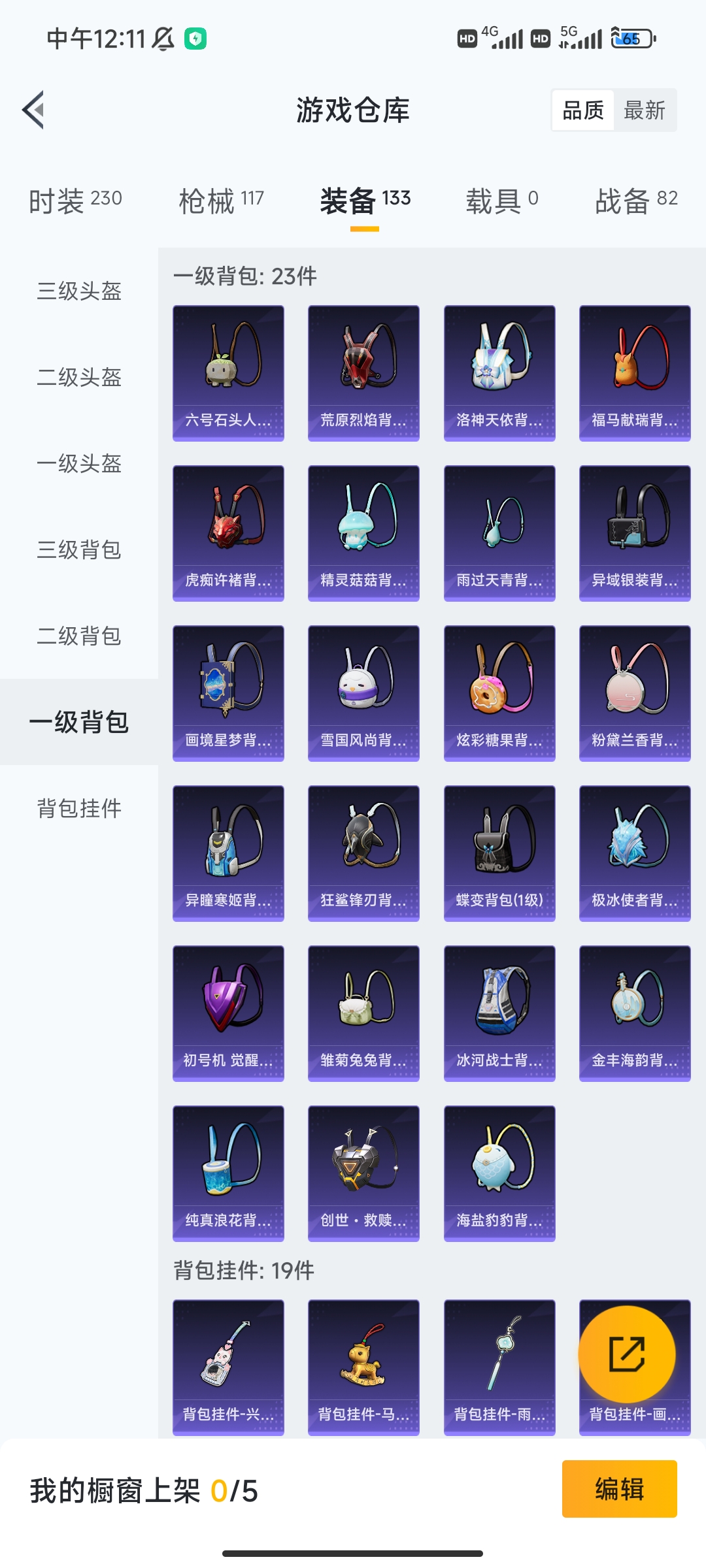Open the 背包挂件 sidebar category
706x1568 pixels.
(78, 809)
